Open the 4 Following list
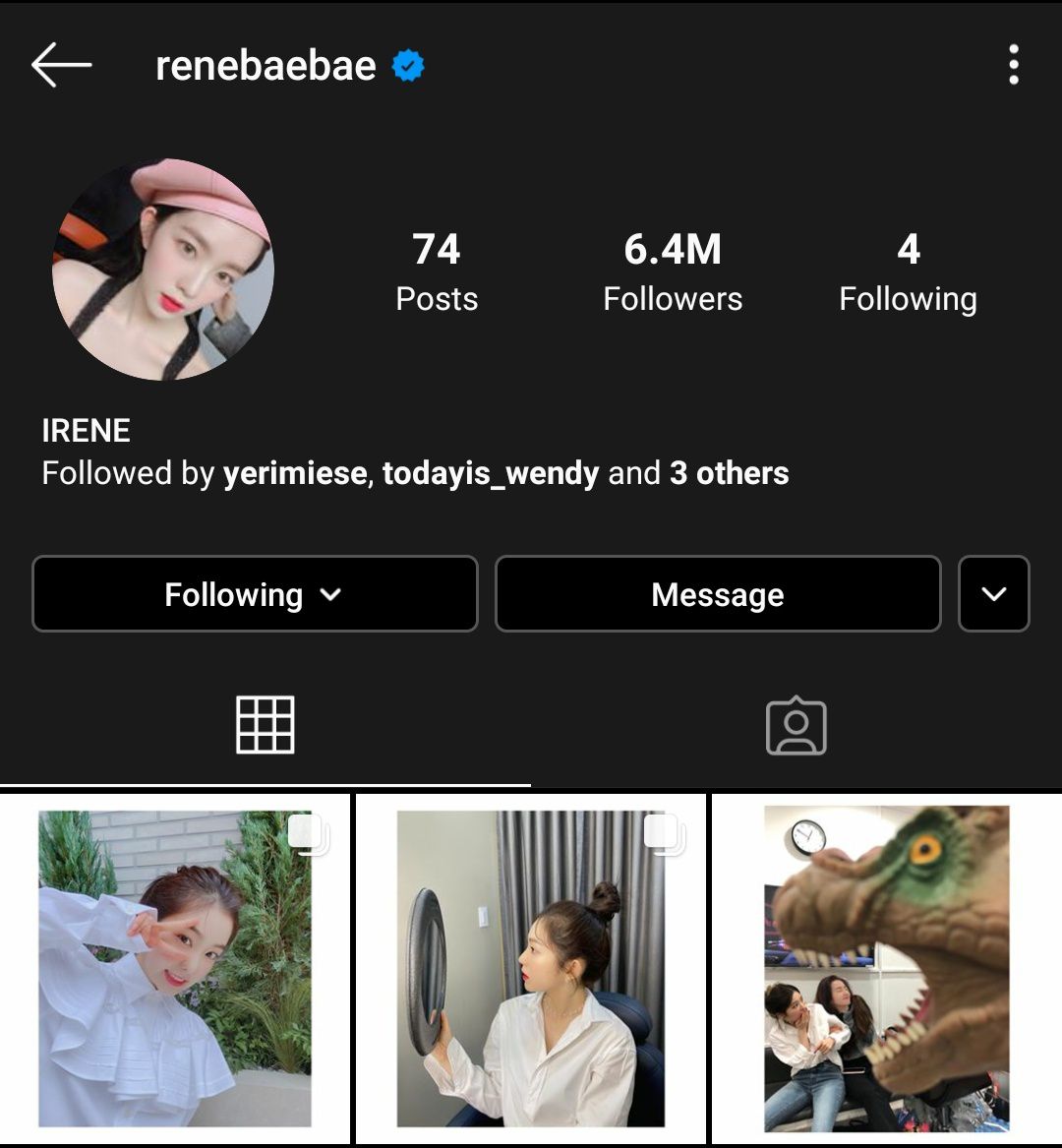 tap(908, 272)
